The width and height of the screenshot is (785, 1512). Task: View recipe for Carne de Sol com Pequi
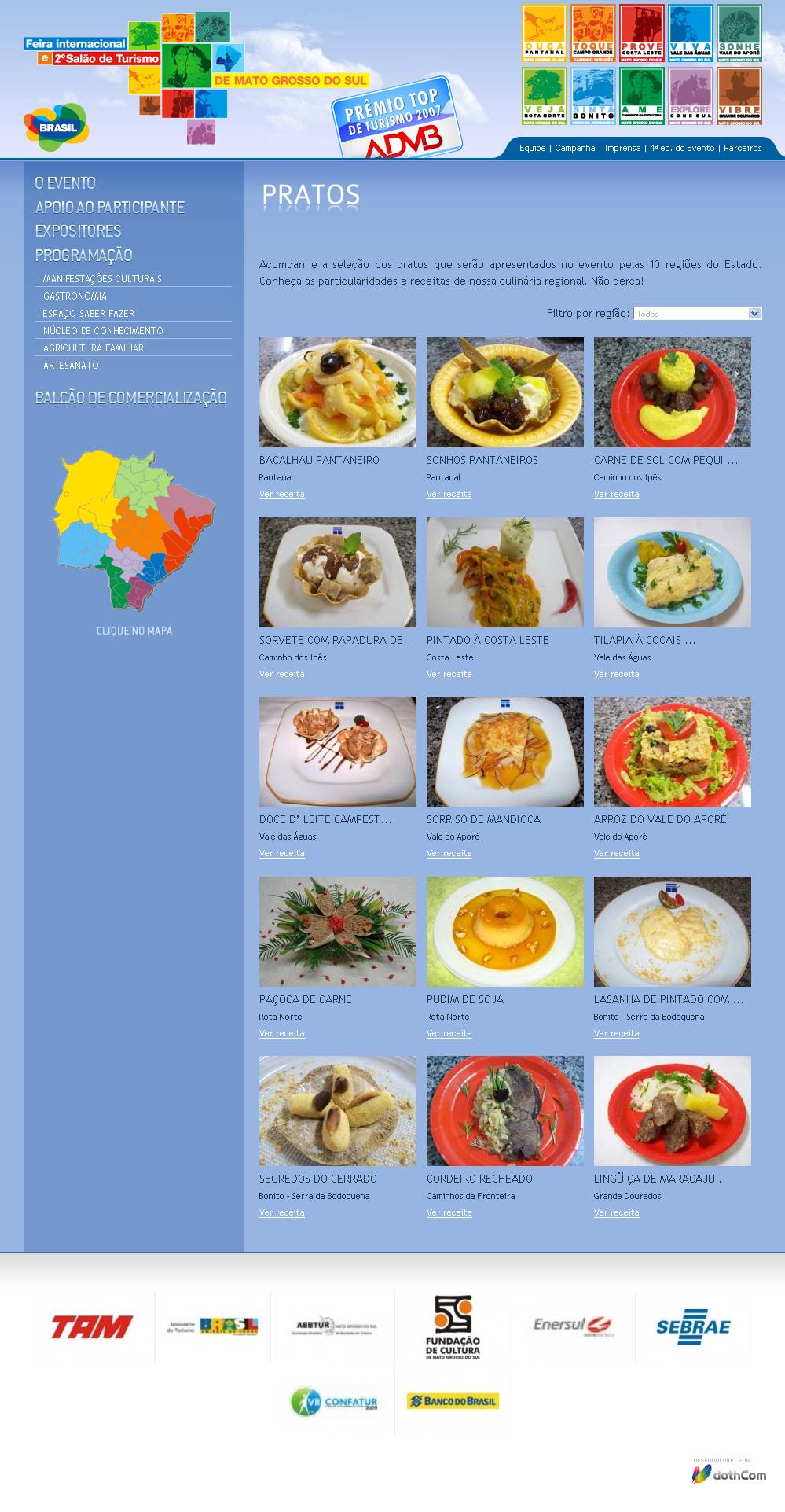click(616, 495)
